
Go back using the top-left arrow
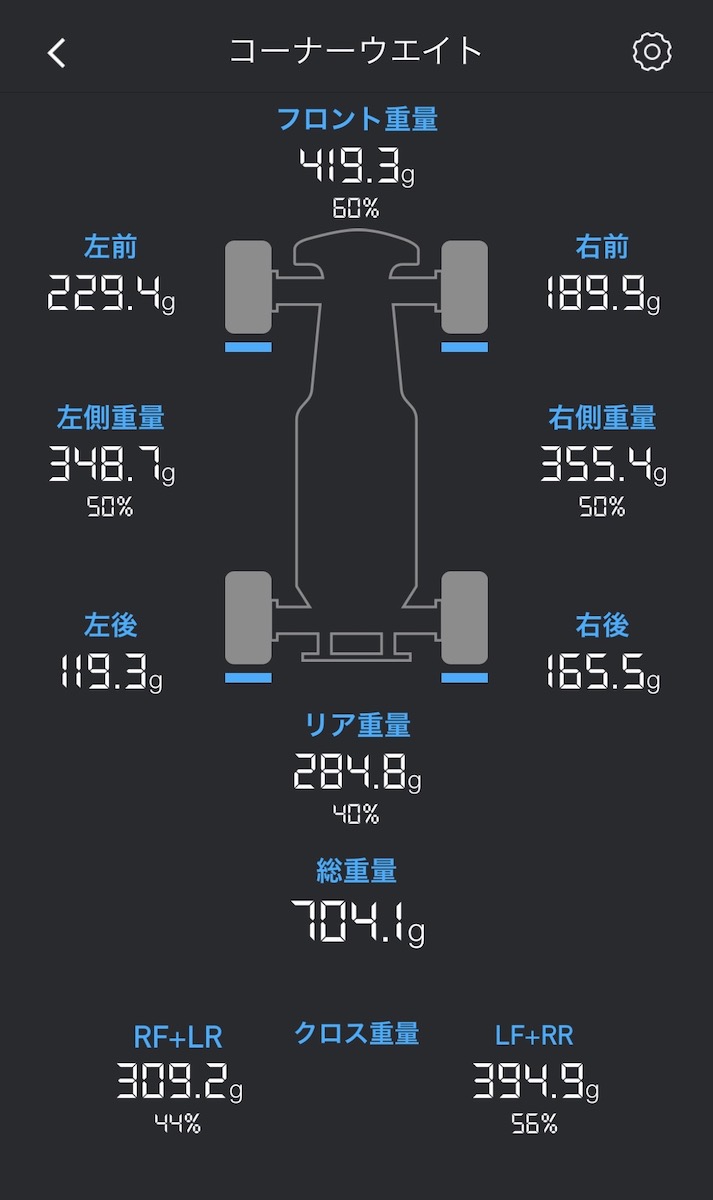click(57, 53)
